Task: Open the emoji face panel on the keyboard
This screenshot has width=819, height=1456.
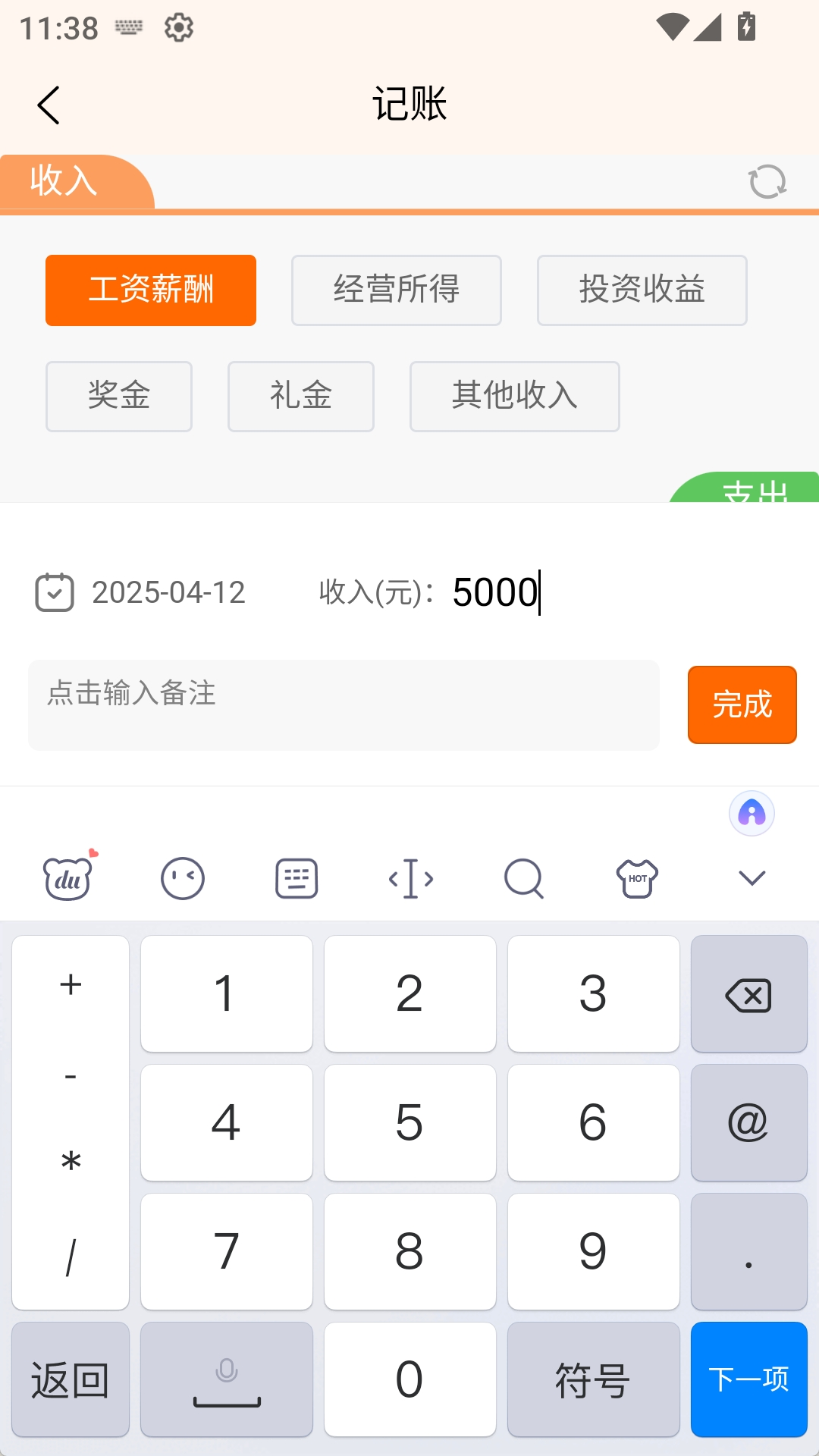Action: point(183,879)
